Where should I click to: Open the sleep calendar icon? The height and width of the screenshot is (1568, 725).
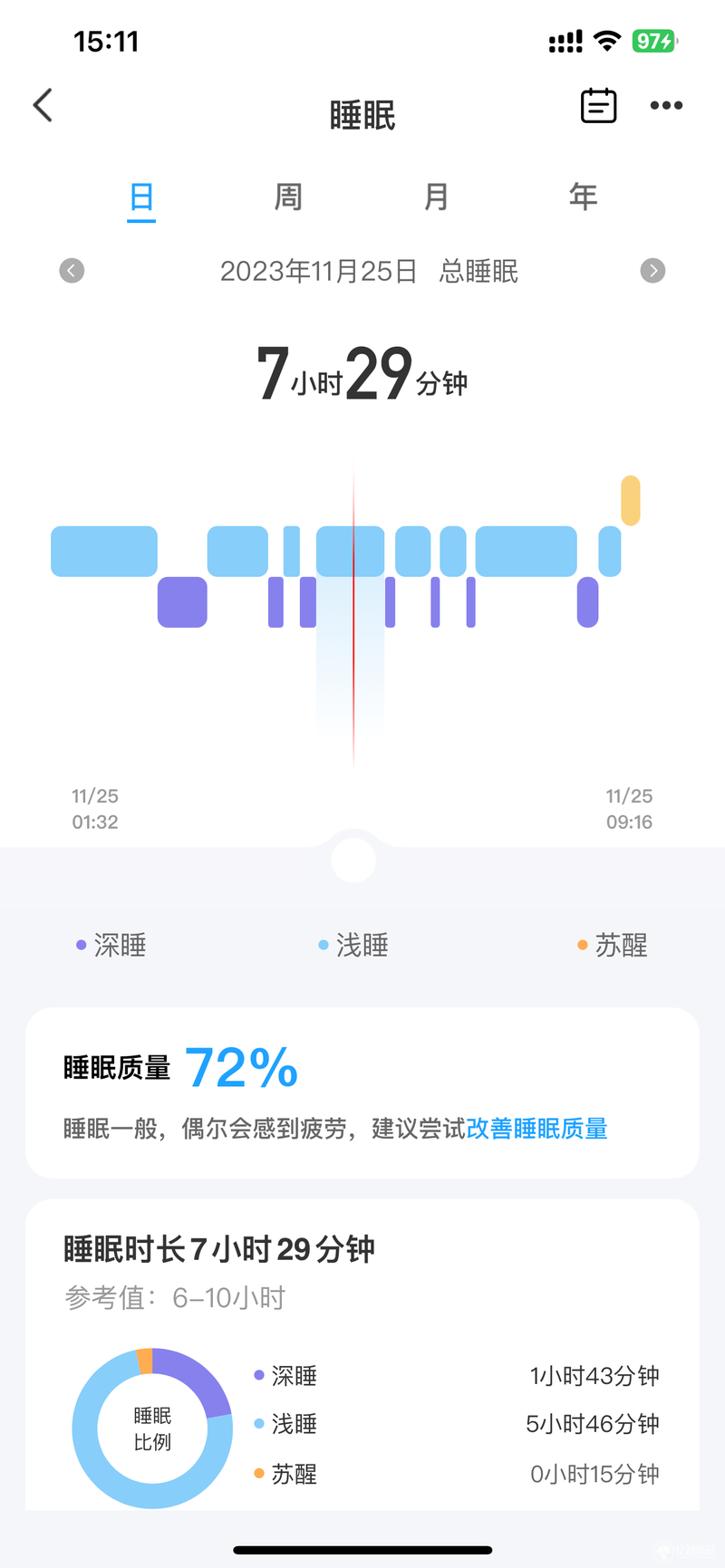click(x=598, y=106)
